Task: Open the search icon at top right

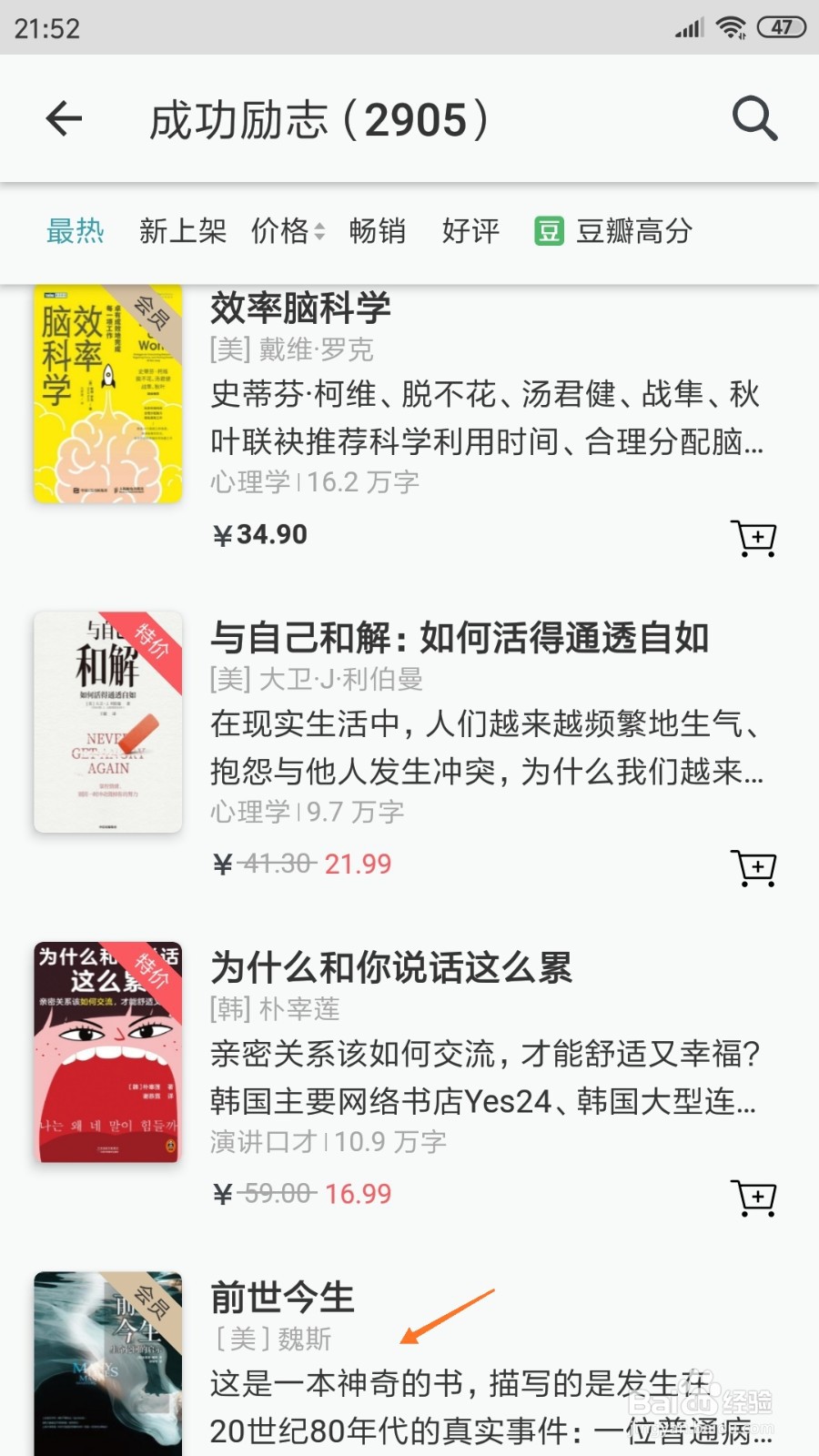Action: (753, 118)
